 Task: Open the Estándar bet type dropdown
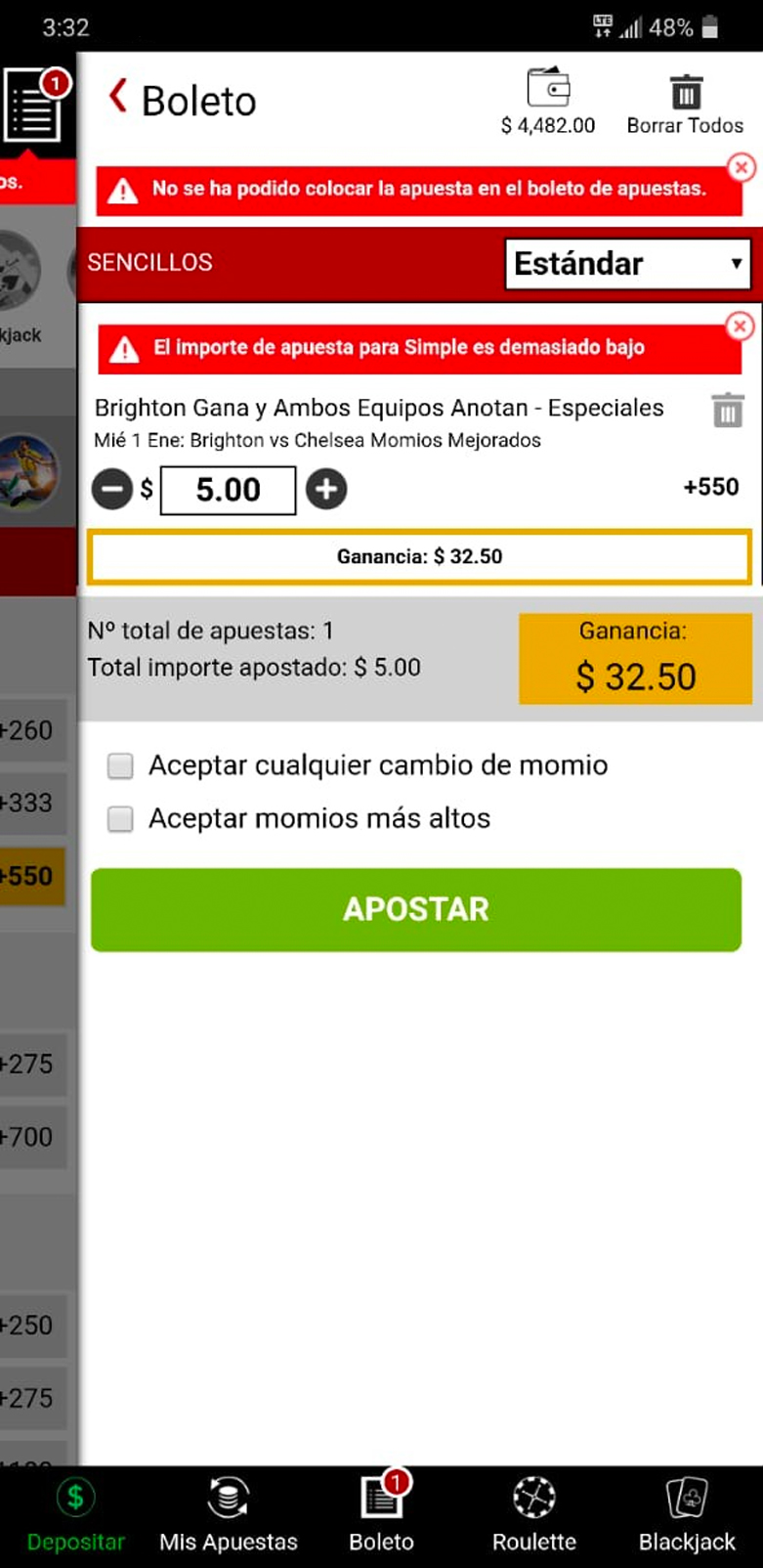point(627,264)
